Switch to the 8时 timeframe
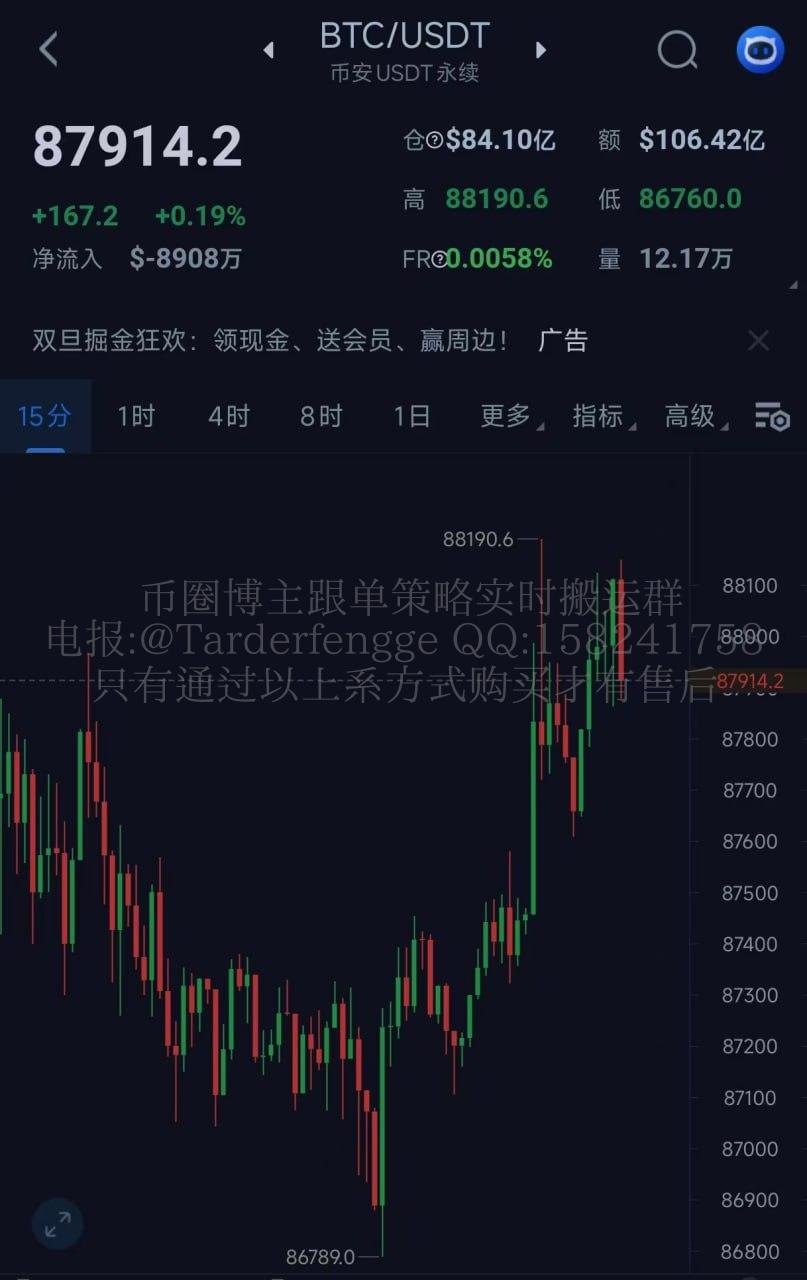Viewport: 807px width, 1280px height. 320,416
